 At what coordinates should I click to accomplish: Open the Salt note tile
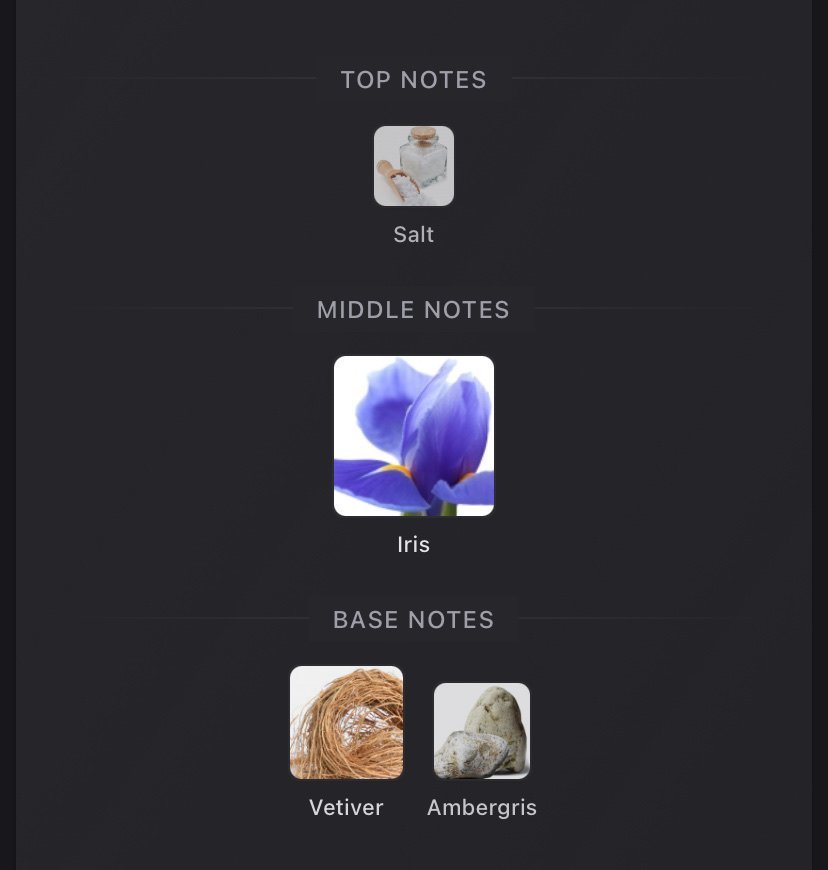coord(413,166)
